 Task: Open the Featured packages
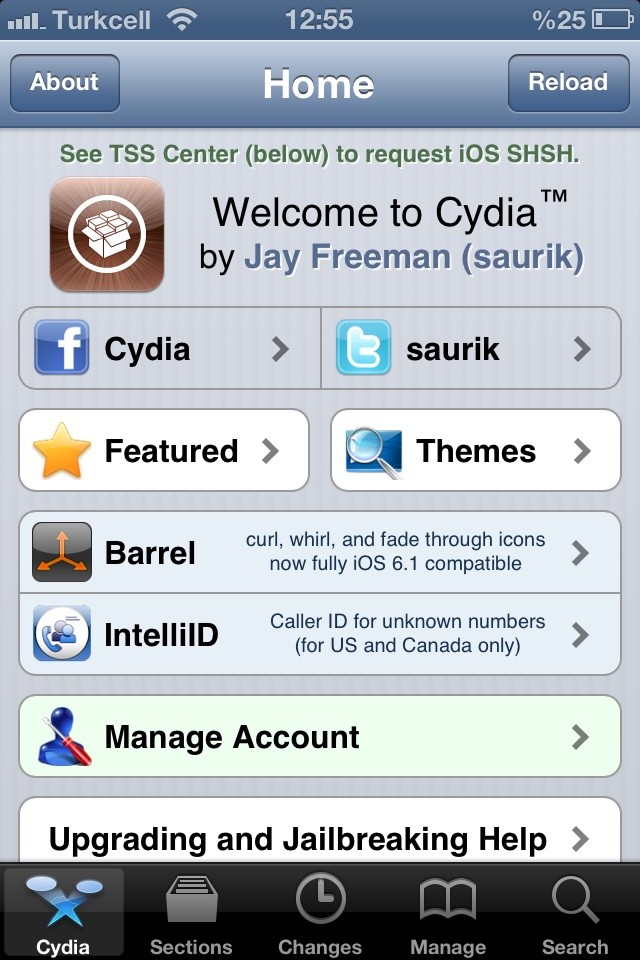coord(164,450)
